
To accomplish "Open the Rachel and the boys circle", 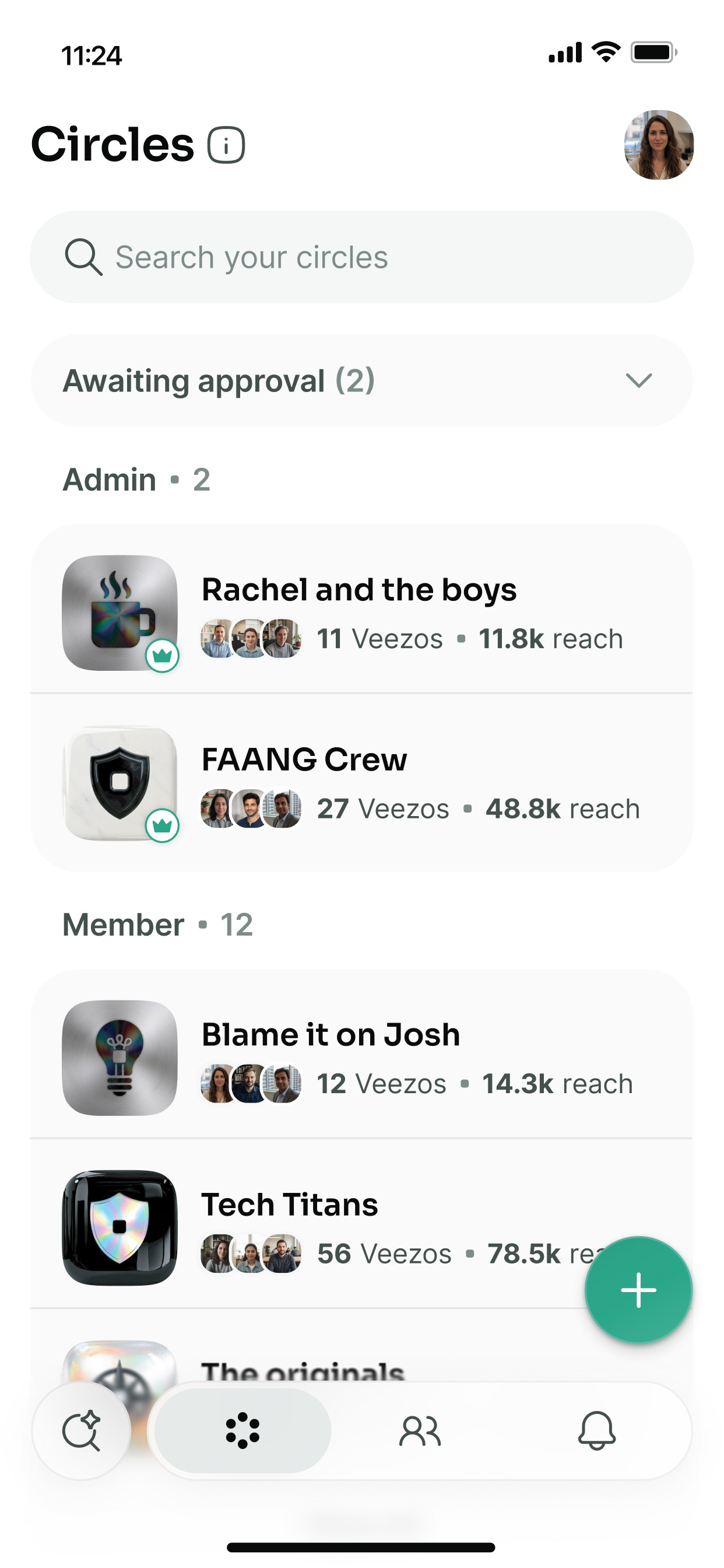I will pos(361,611).
